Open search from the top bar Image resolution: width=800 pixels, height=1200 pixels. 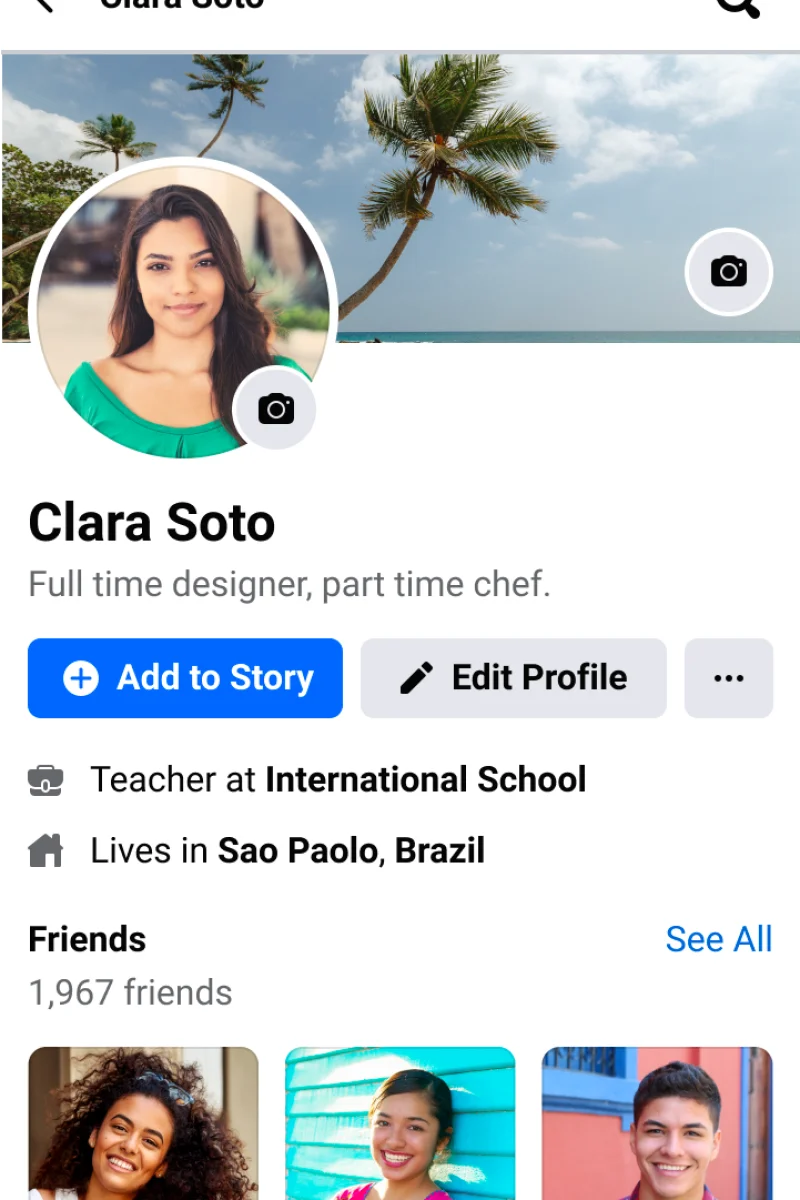(738, 7)
